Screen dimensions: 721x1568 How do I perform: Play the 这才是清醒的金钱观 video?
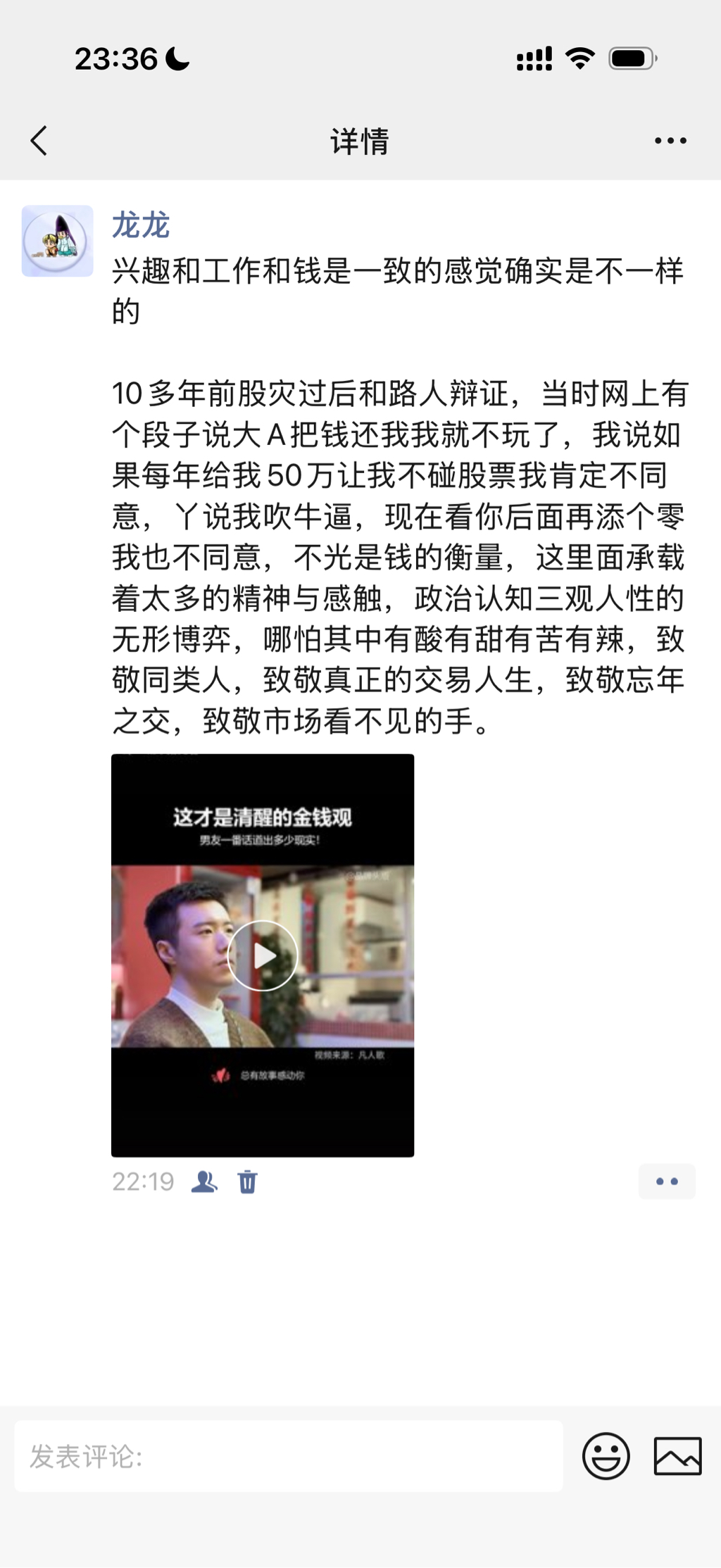click(263, 955)
